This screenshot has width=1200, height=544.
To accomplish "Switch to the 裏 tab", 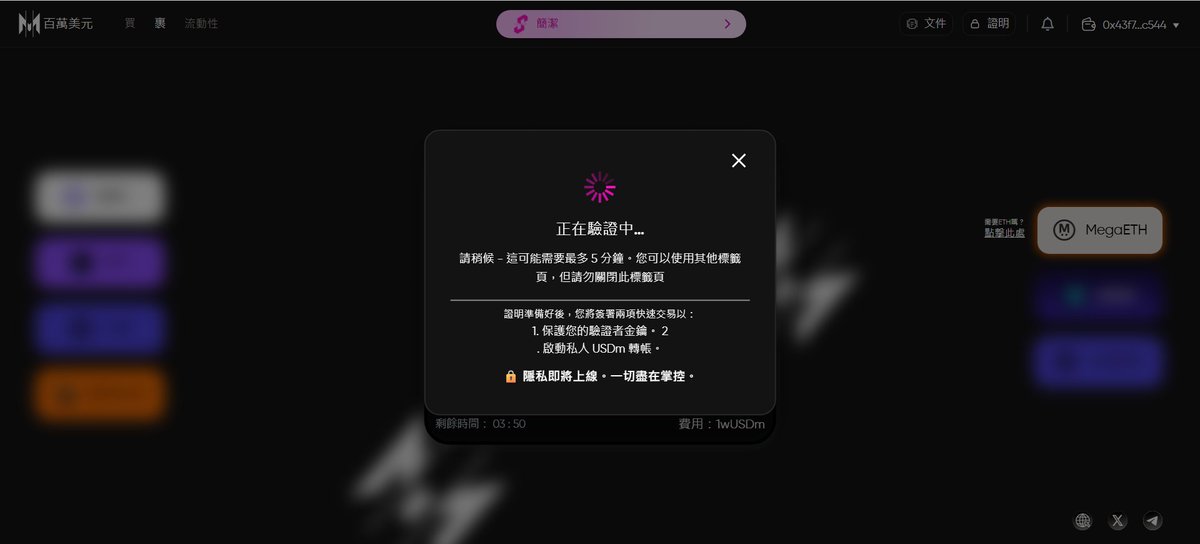I will point(160,23).
